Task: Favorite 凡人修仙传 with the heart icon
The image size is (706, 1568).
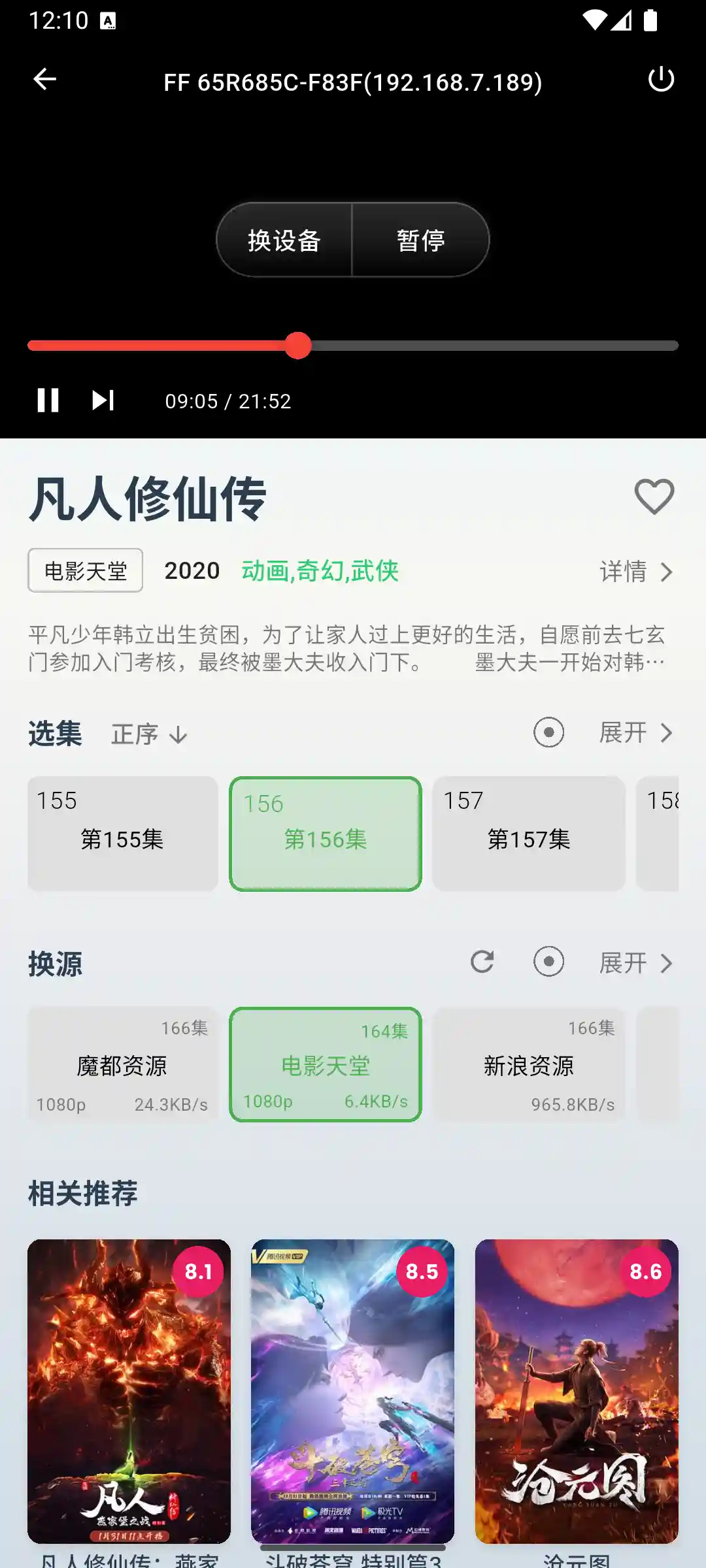Action: tap(654, 498)
